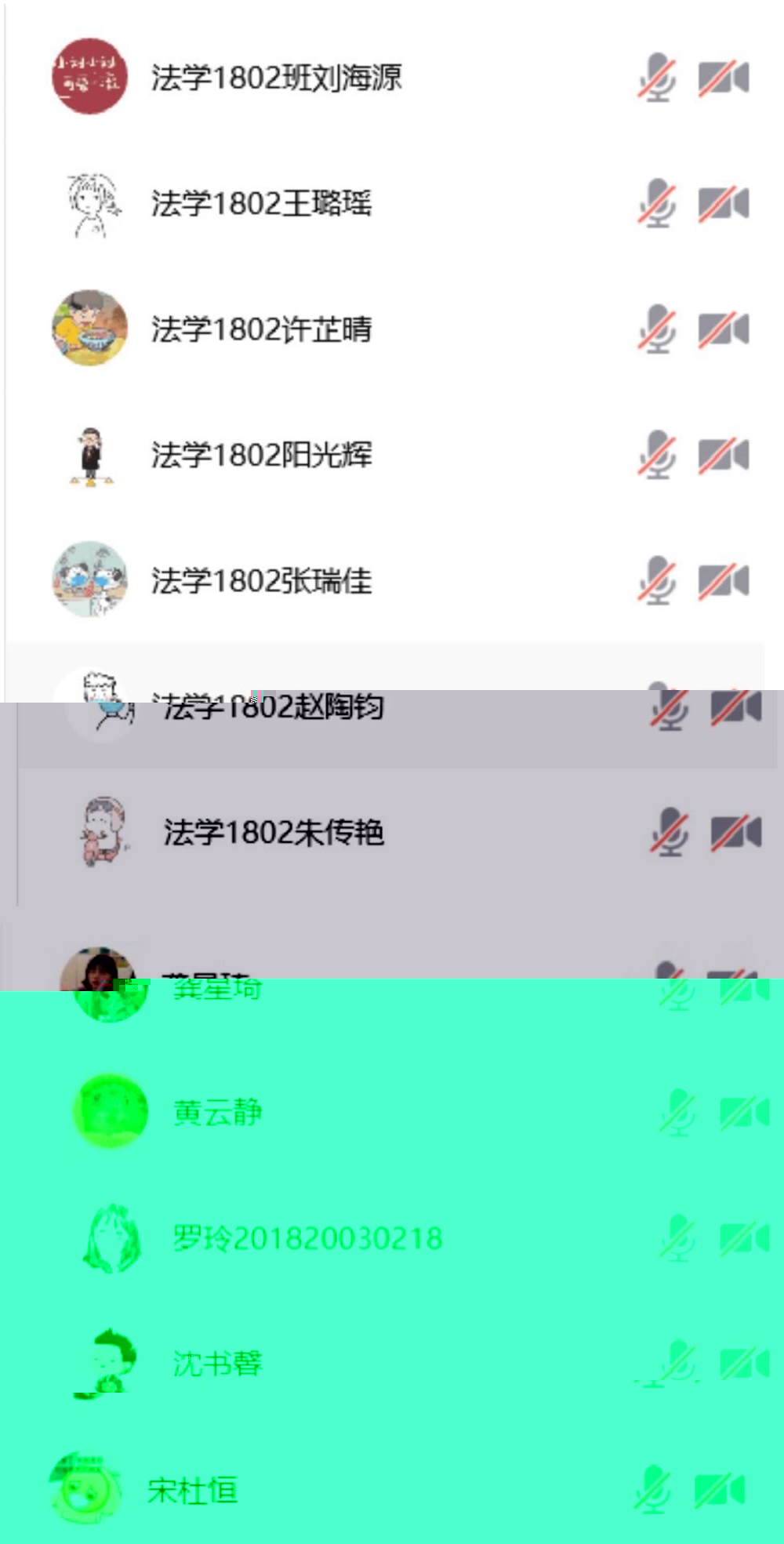Tap muted mic icon for 法学1802许芷晴
The image size is (784, 1544).
click(x=657, y=329)
